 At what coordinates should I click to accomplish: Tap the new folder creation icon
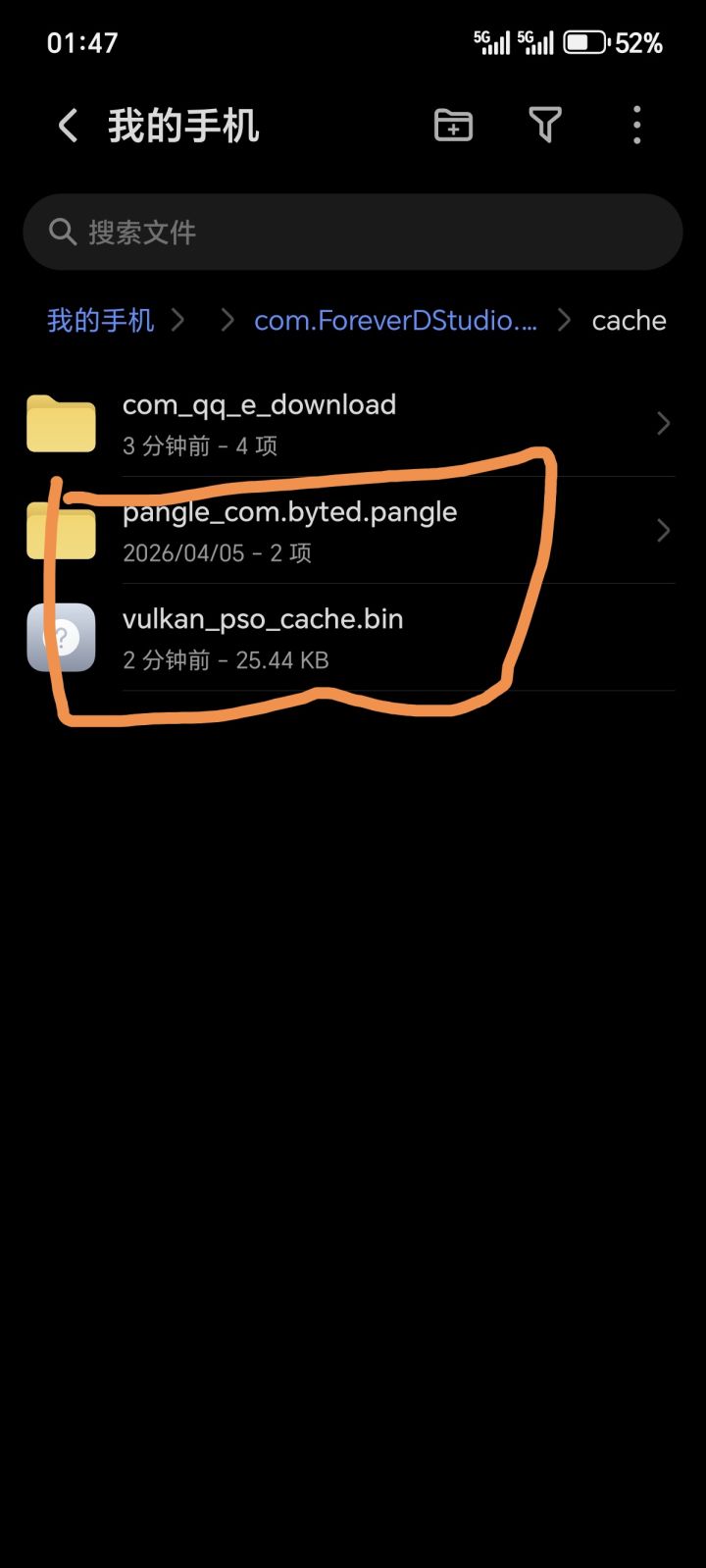[452, 125]
